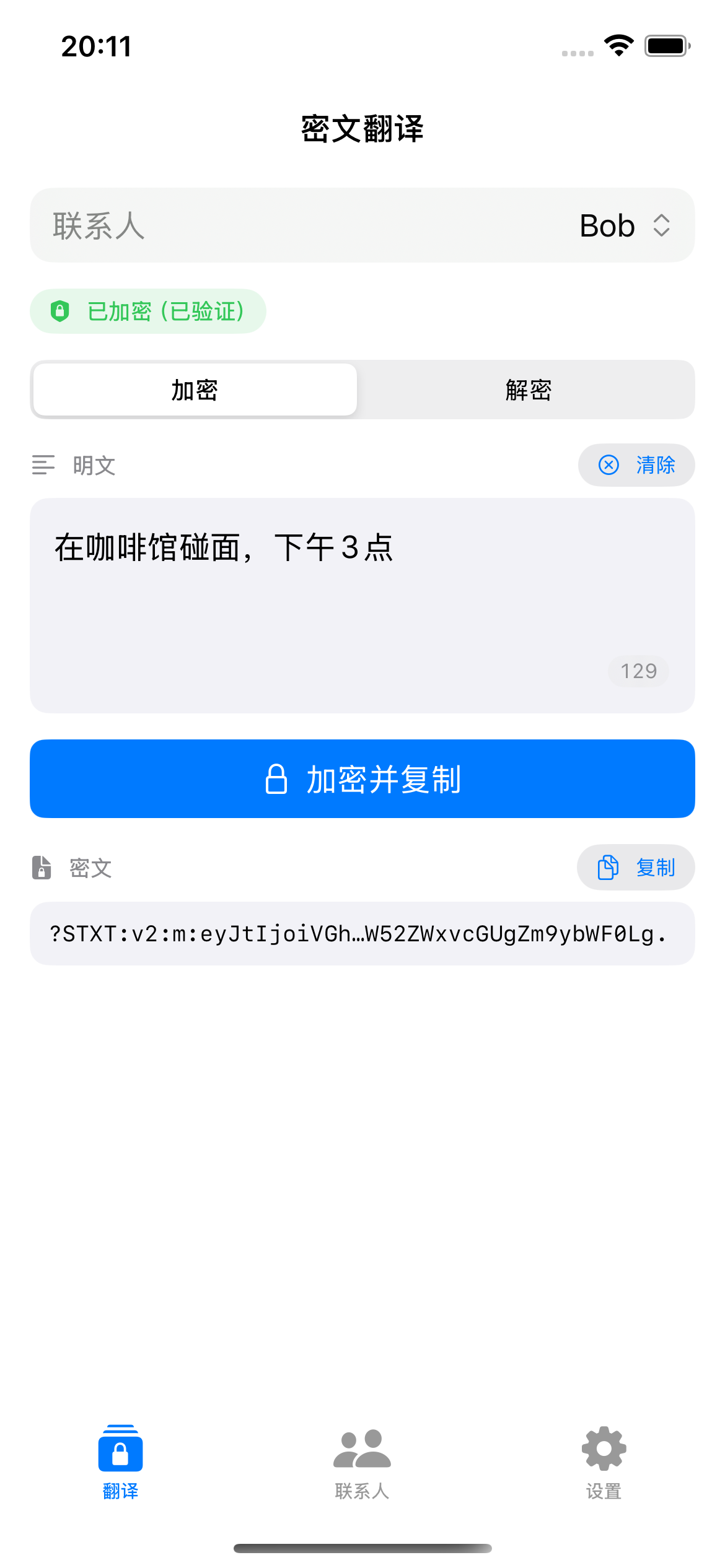
Task: Click the document-lock icon beside 密文 label
Action: pyautogui.click(x=41, y=868)
